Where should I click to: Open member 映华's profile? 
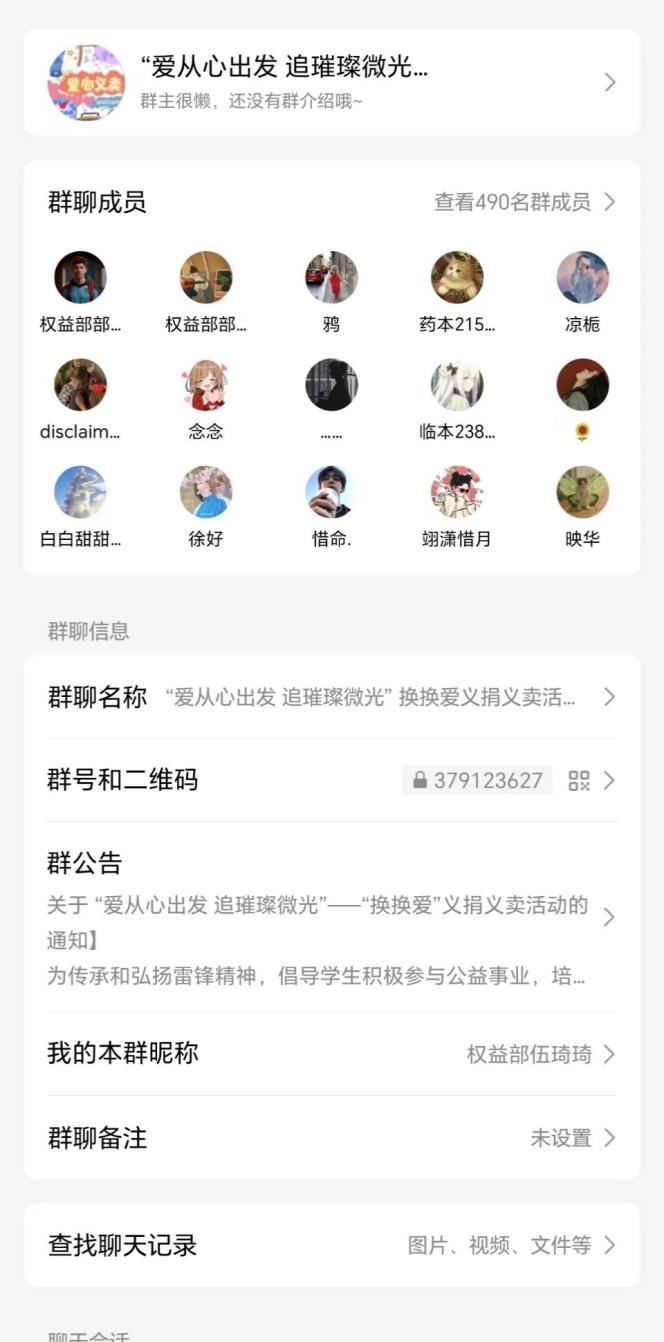pos(582,492)
